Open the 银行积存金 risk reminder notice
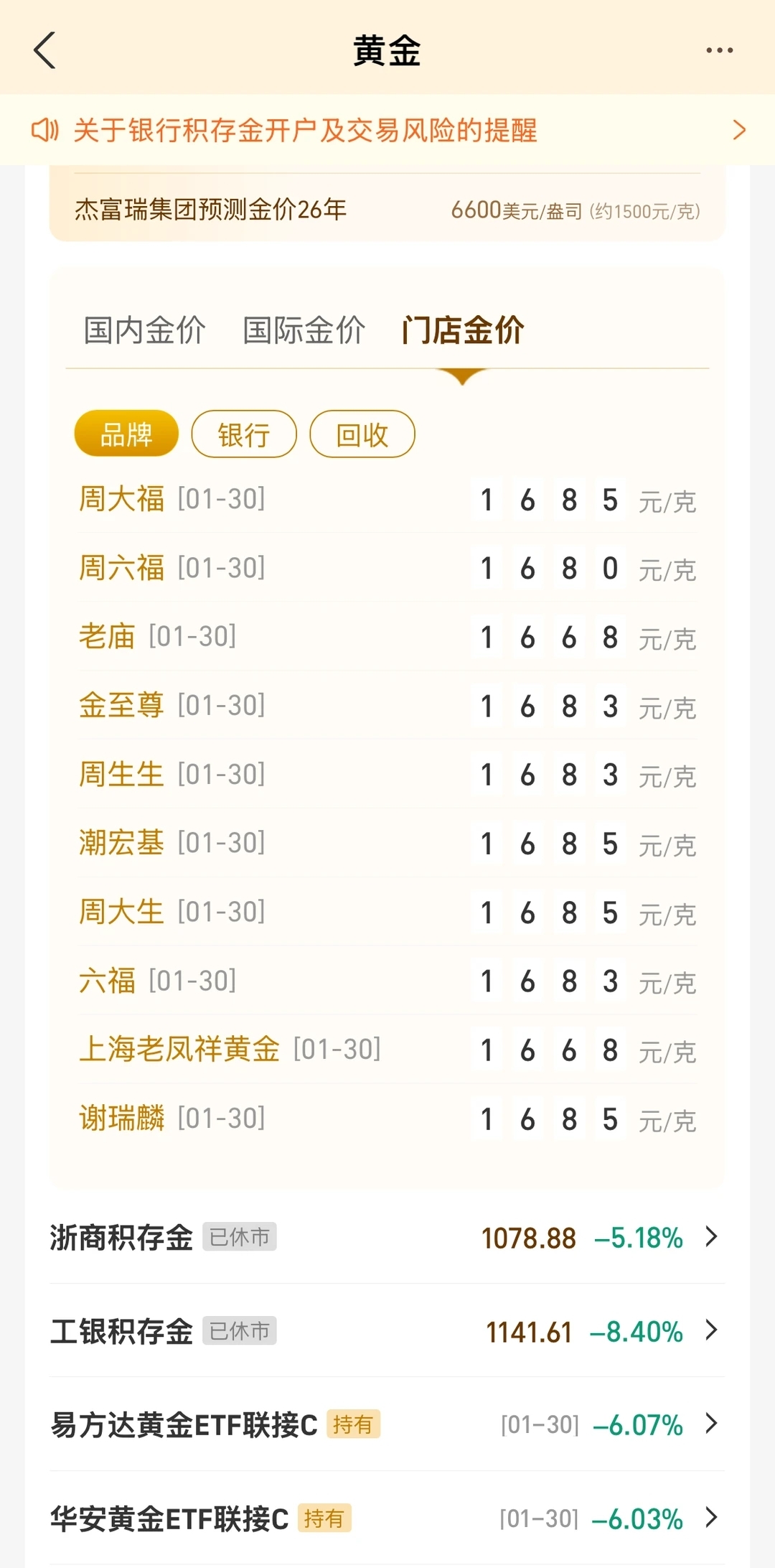Viewport: 775px width, 1568px height. coord(387,131)
